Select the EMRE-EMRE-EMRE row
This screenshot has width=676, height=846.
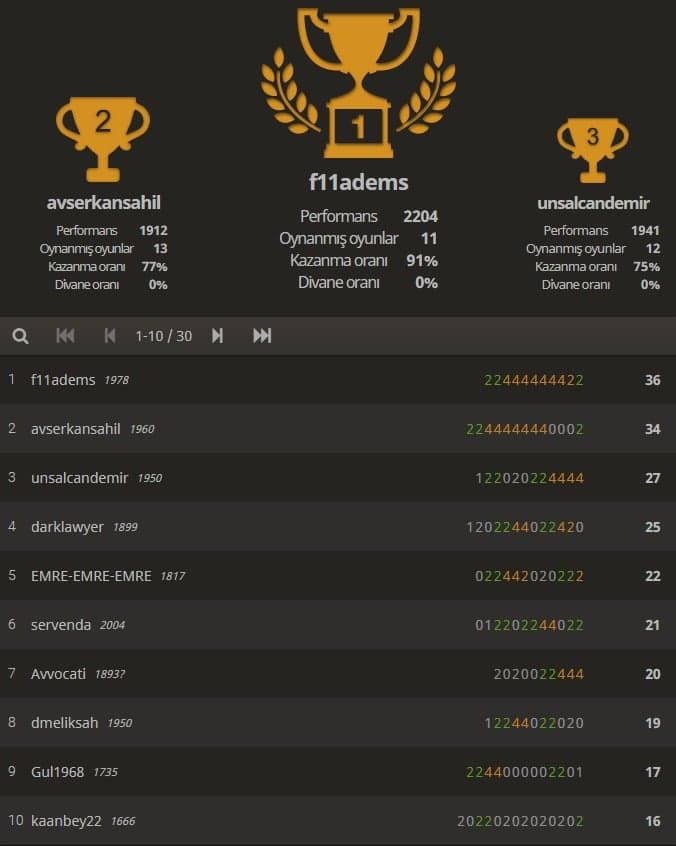click(91, 576)
